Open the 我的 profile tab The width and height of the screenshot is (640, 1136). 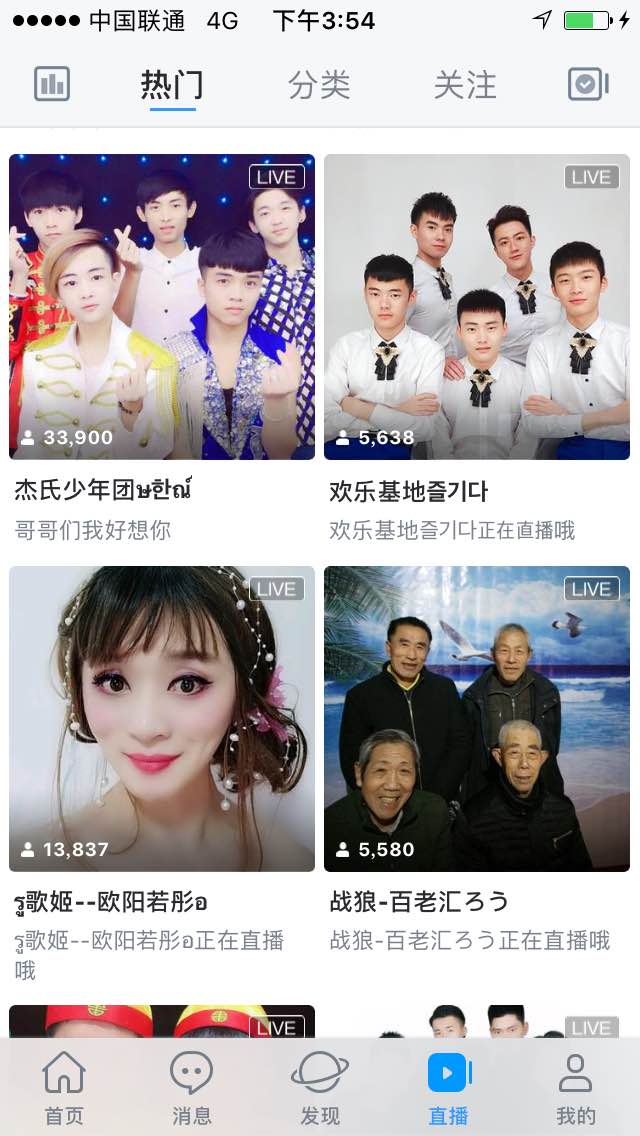tap(576, 1087)
